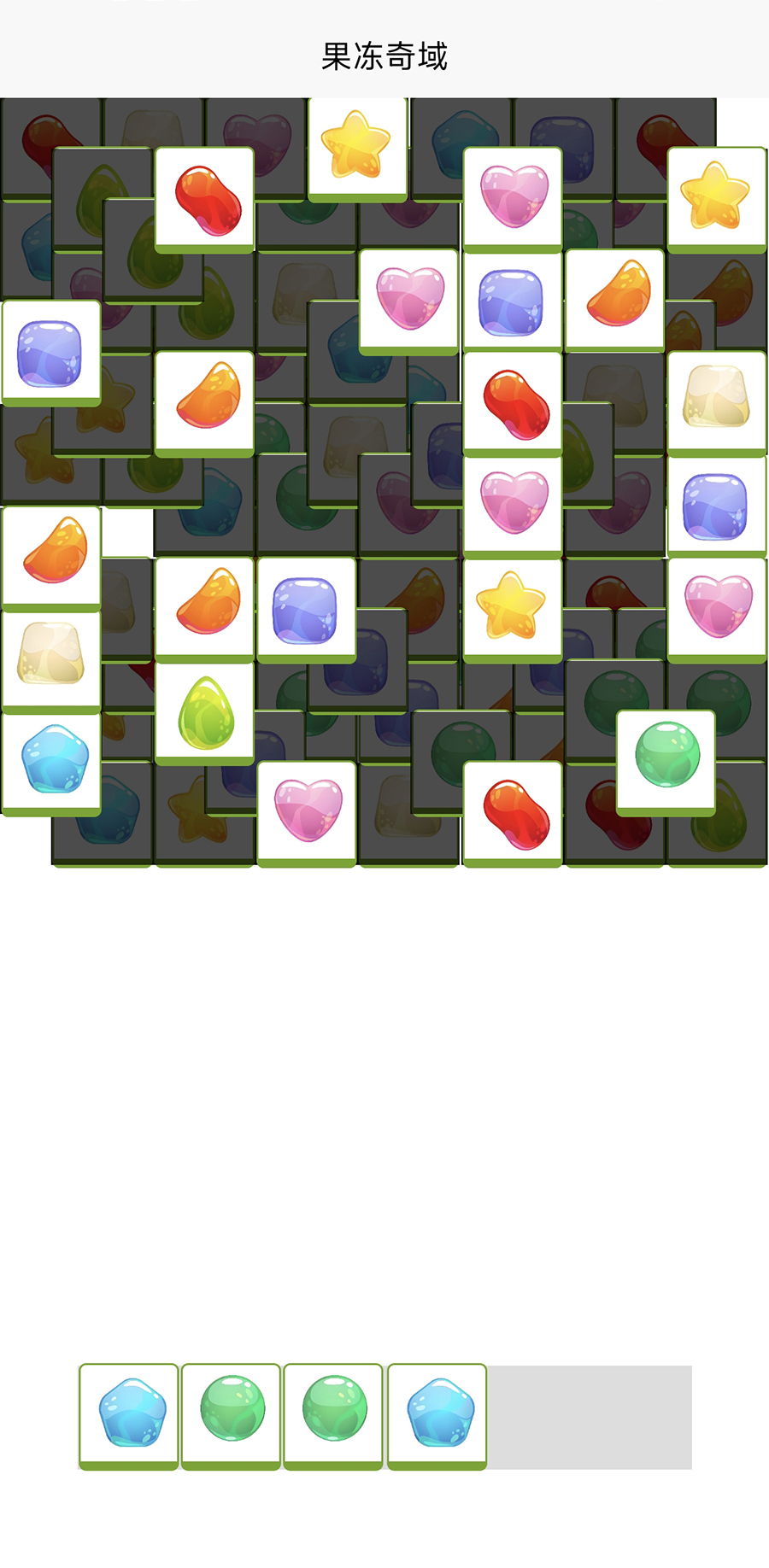This screenshot has width=769, height=1568.
Task: Select the green ball tile on the board
Action: [666, 755]
